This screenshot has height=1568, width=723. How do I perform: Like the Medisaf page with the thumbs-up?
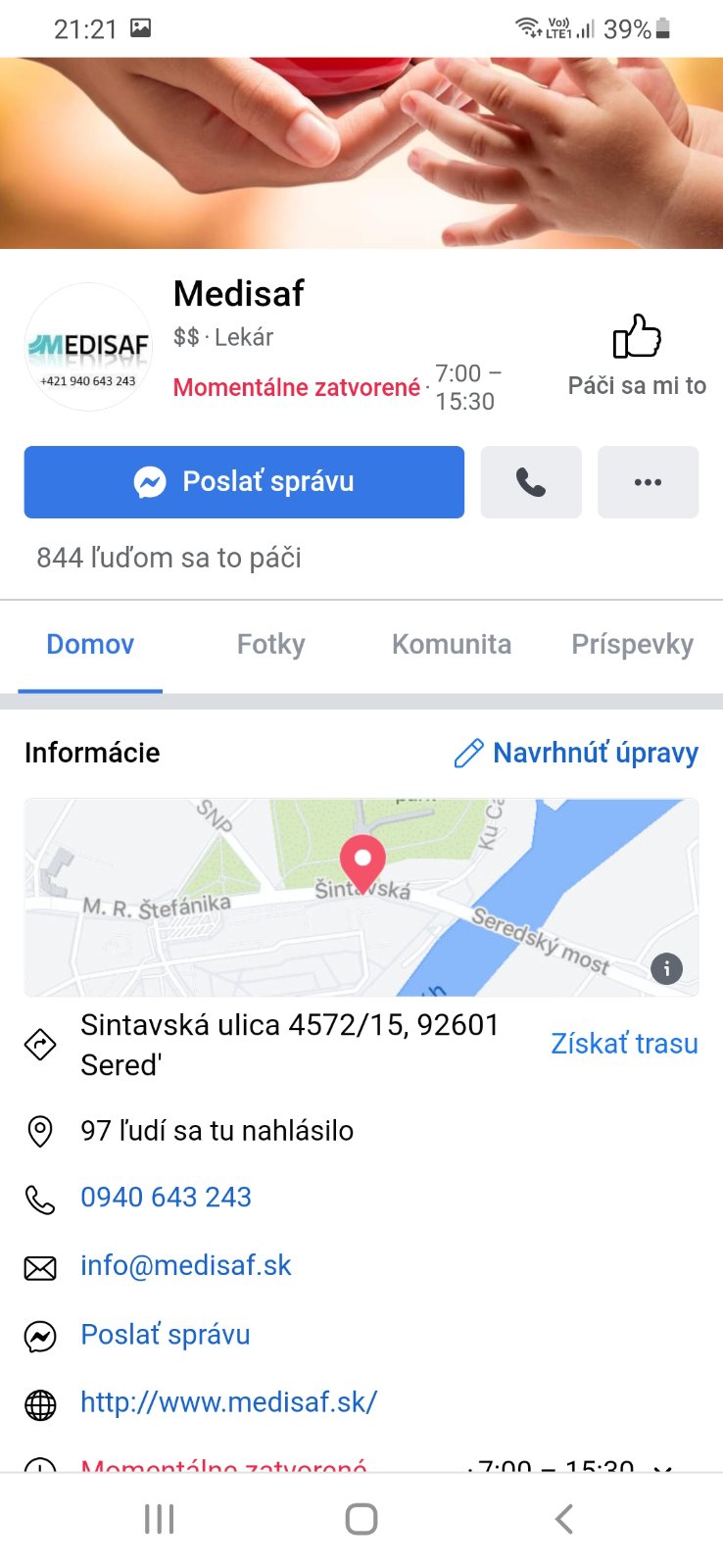coord(637,355)
